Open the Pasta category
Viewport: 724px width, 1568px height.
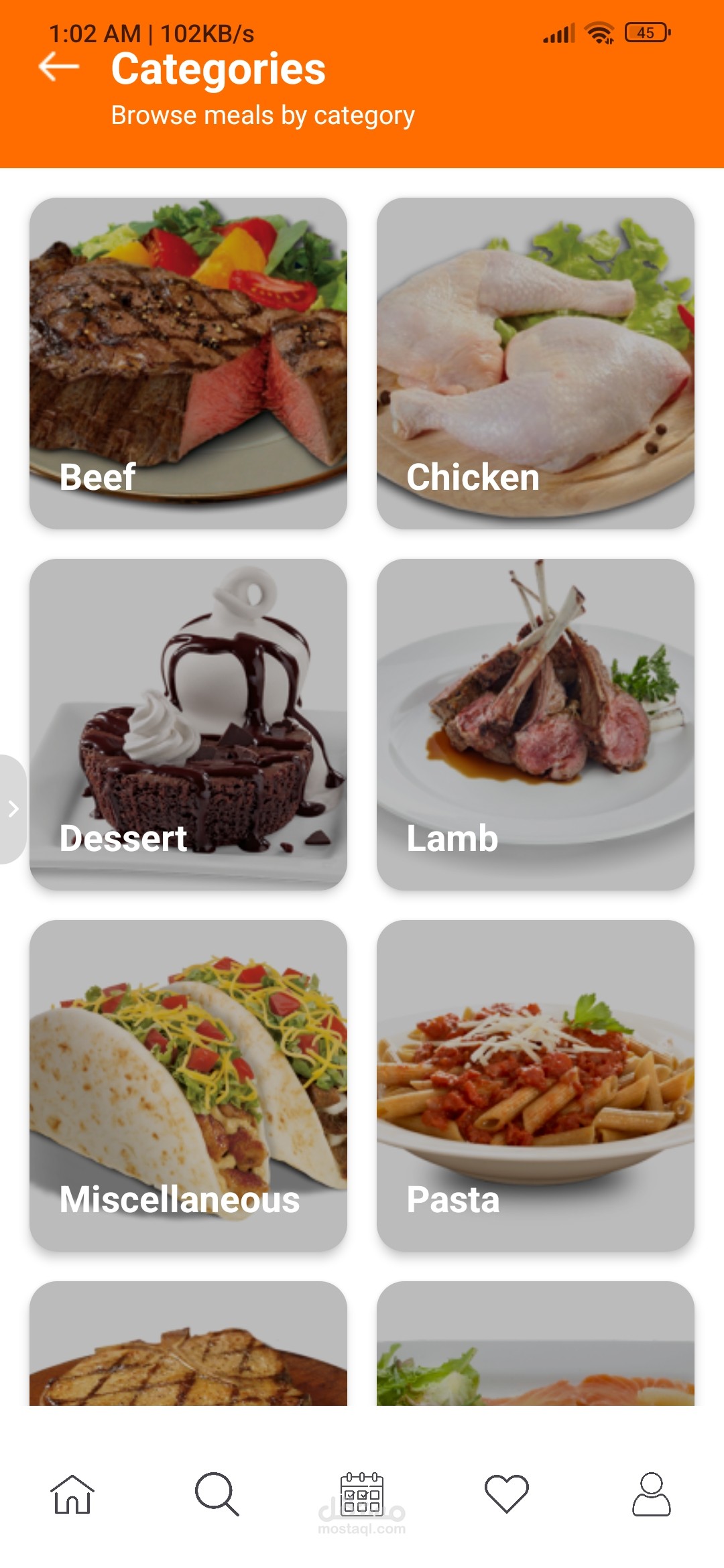click(x=535, y=1086)
